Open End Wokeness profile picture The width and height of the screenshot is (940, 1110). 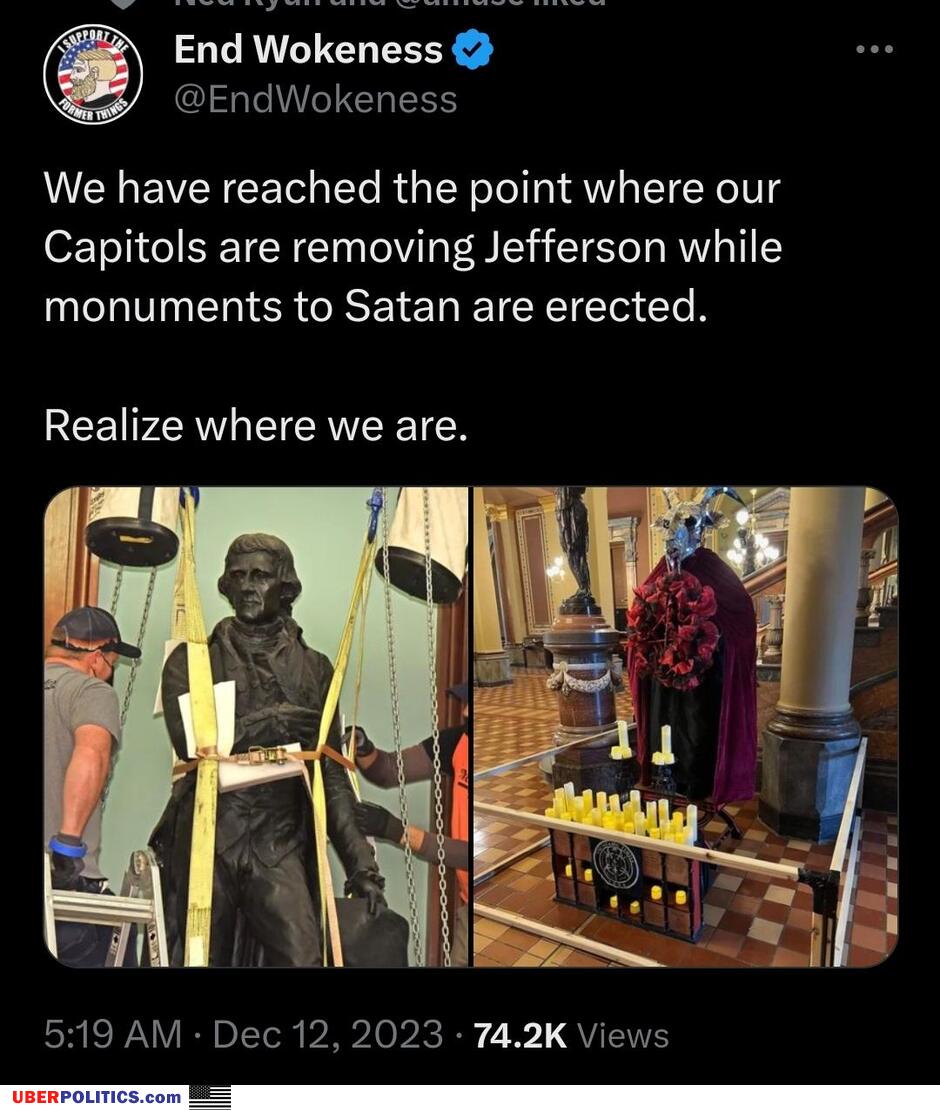coord(93,74)
